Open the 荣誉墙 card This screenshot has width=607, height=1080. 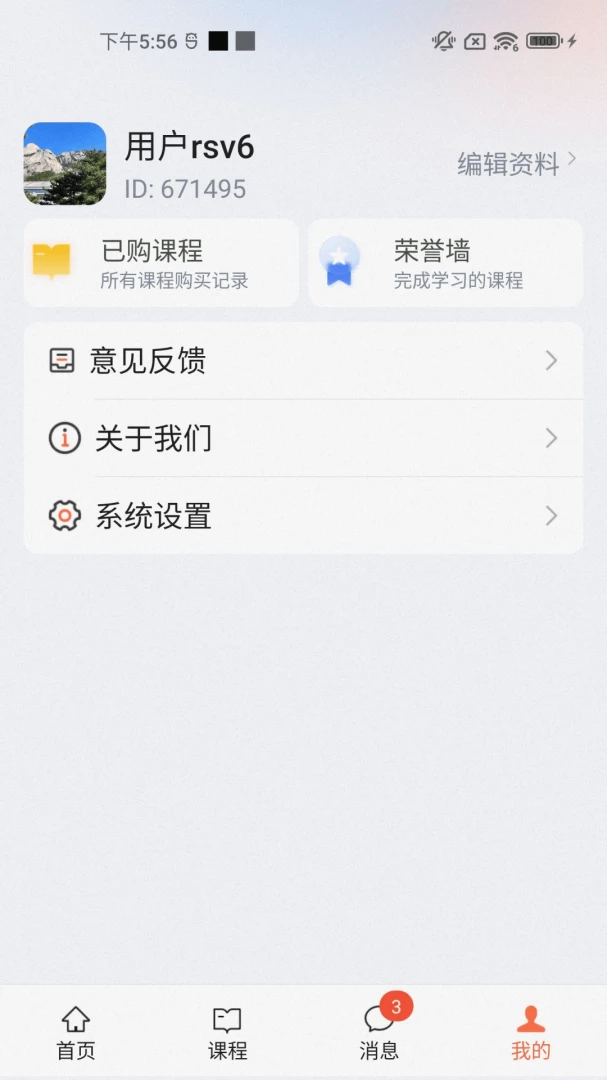pos(446,263)
